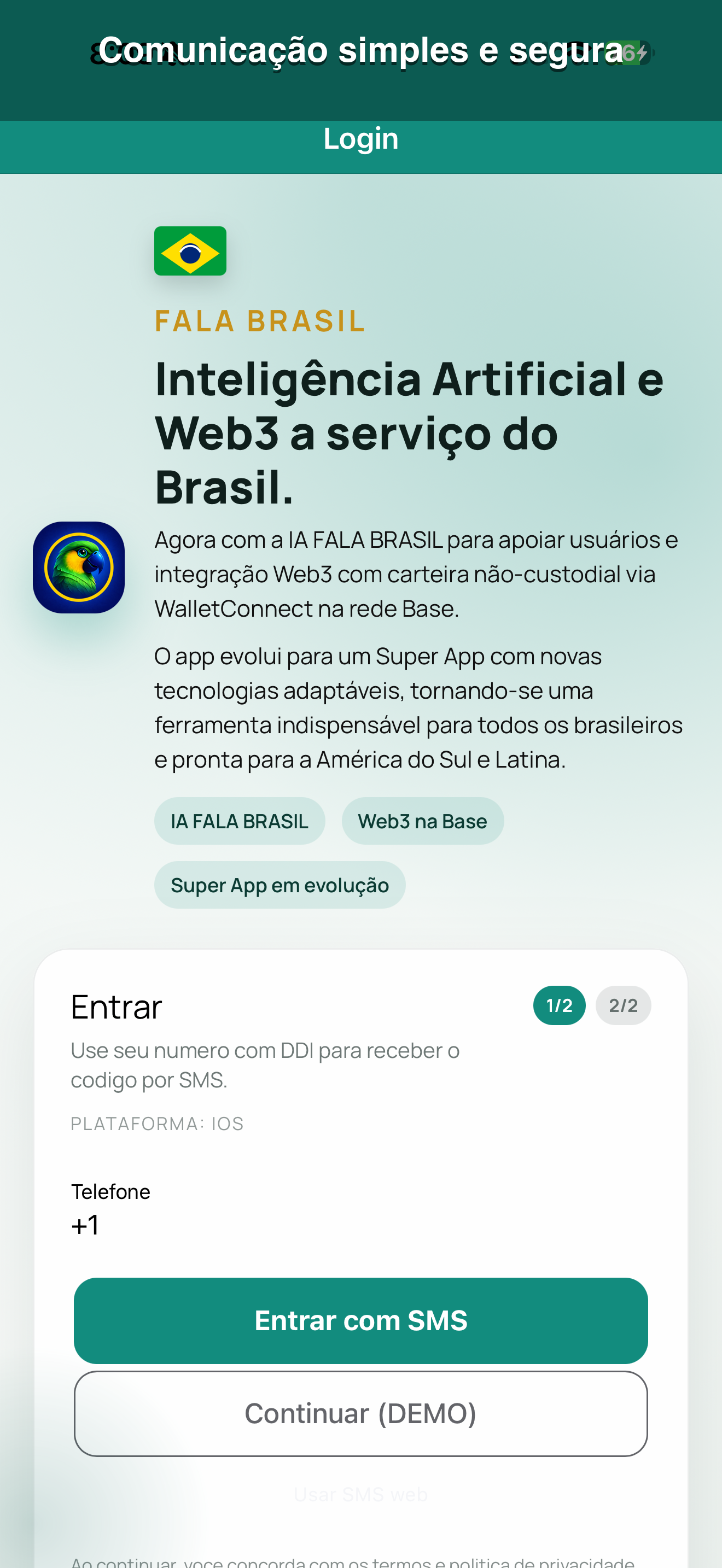Screen dimensions: 722x1568
Task: Tap the 'FALA BRASIL' title text
Action: 259,321
